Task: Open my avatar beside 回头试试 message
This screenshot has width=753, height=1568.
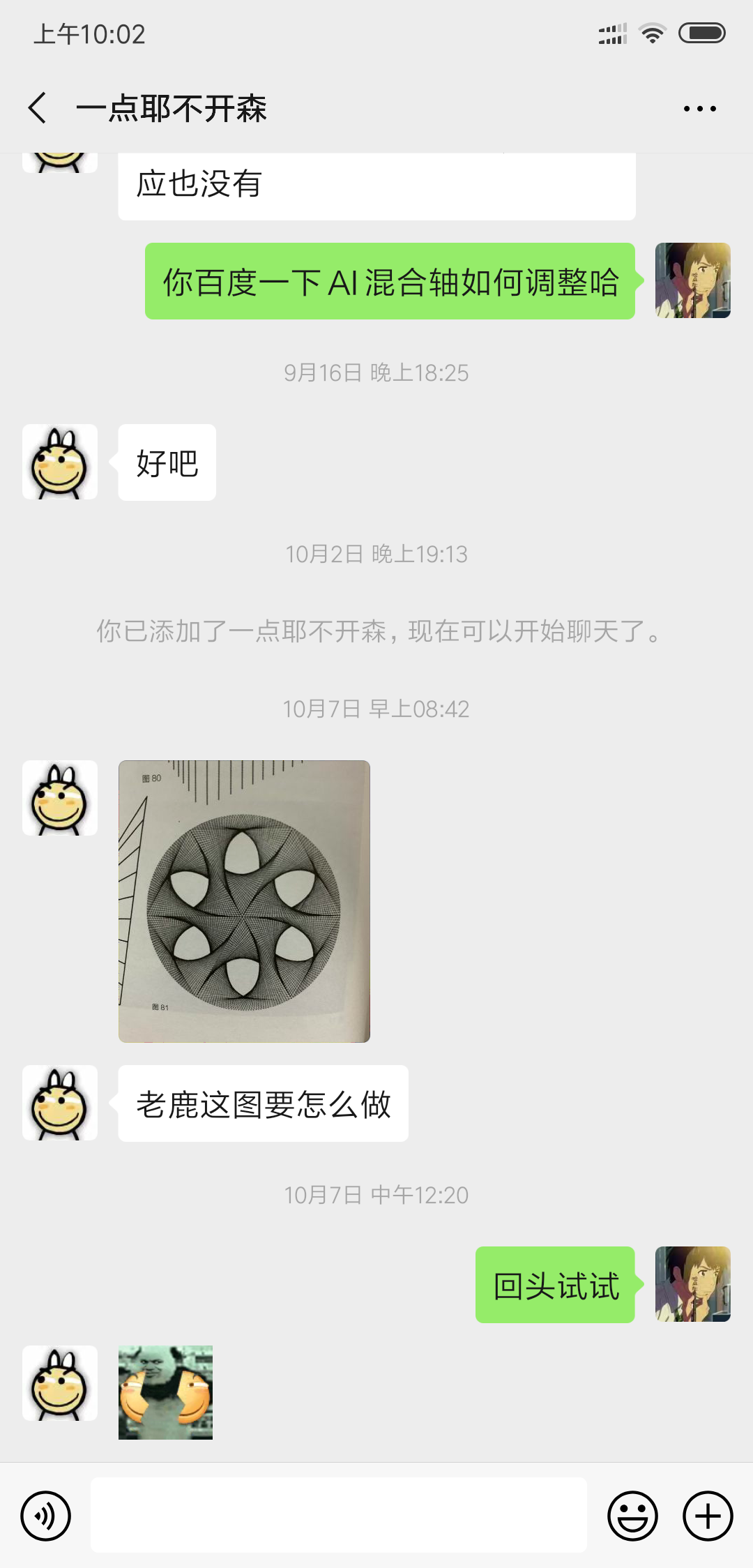Action: 693,1284
